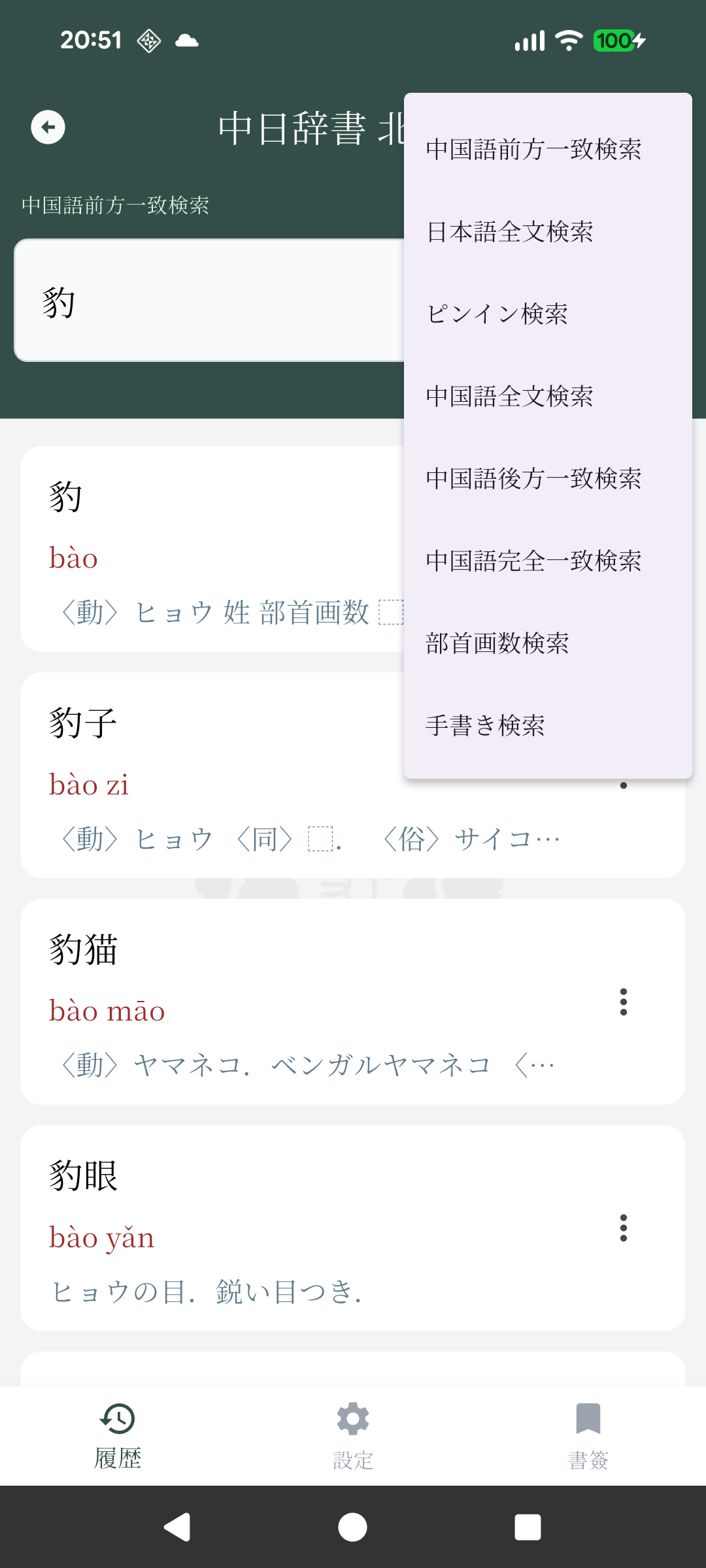The image size is (706, 1568).
Task: Select 中国語前方一致検索 from the menu
Action: point(533,150)
